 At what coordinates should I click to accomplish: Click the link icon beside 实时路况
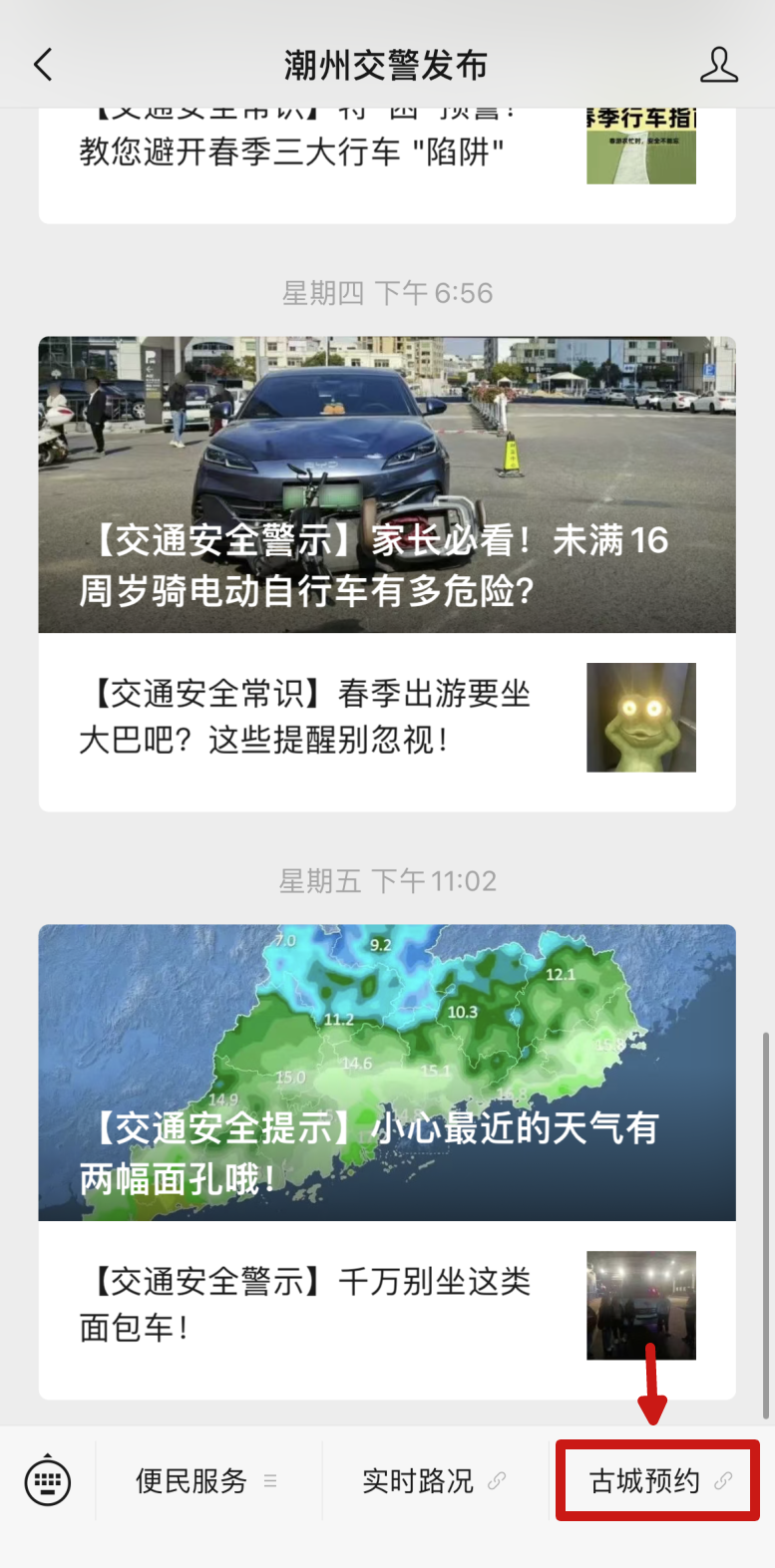tap(498, 1482)
